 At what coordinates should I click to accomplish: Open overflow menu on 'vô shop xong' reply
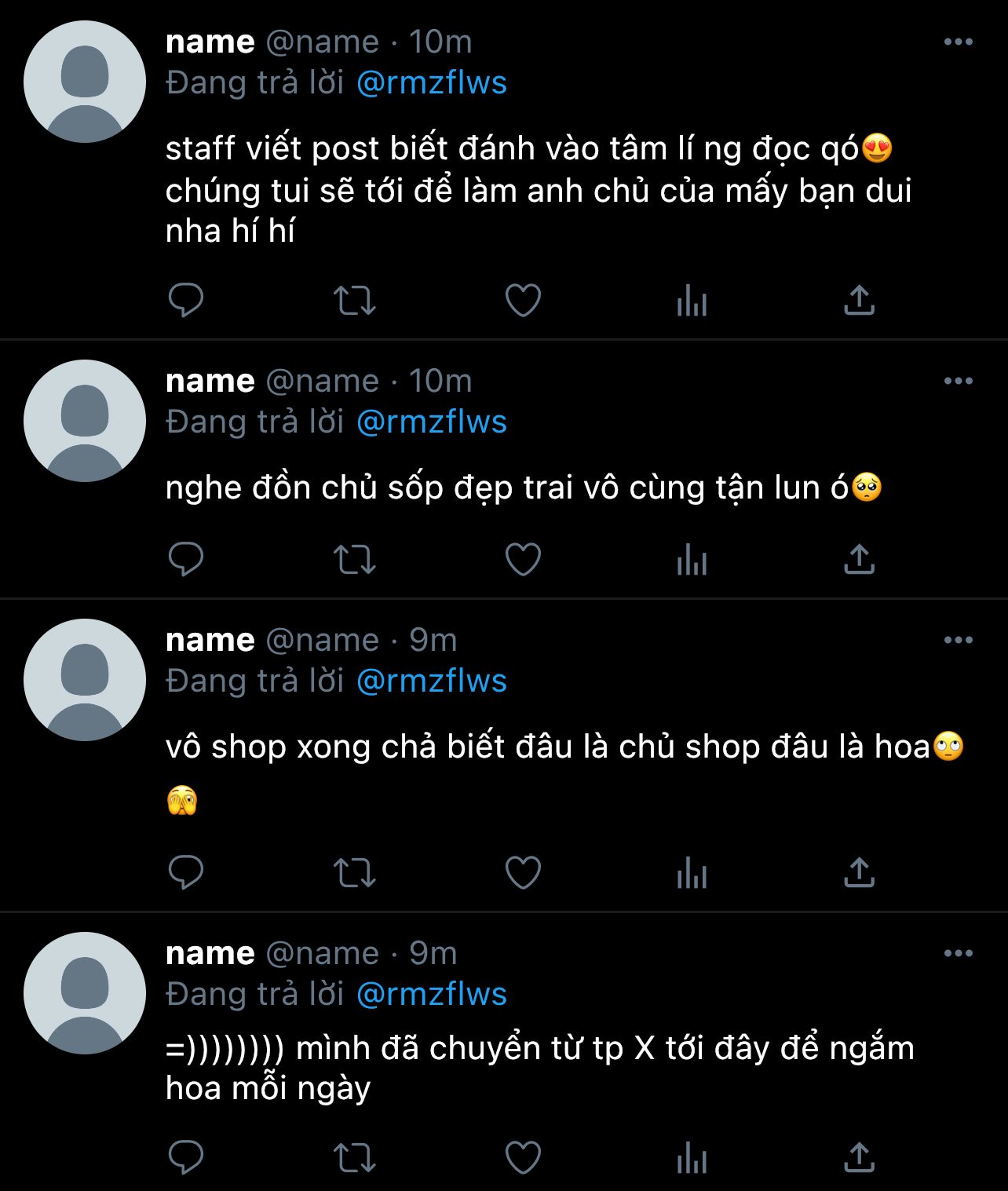(x=958, y=640)
